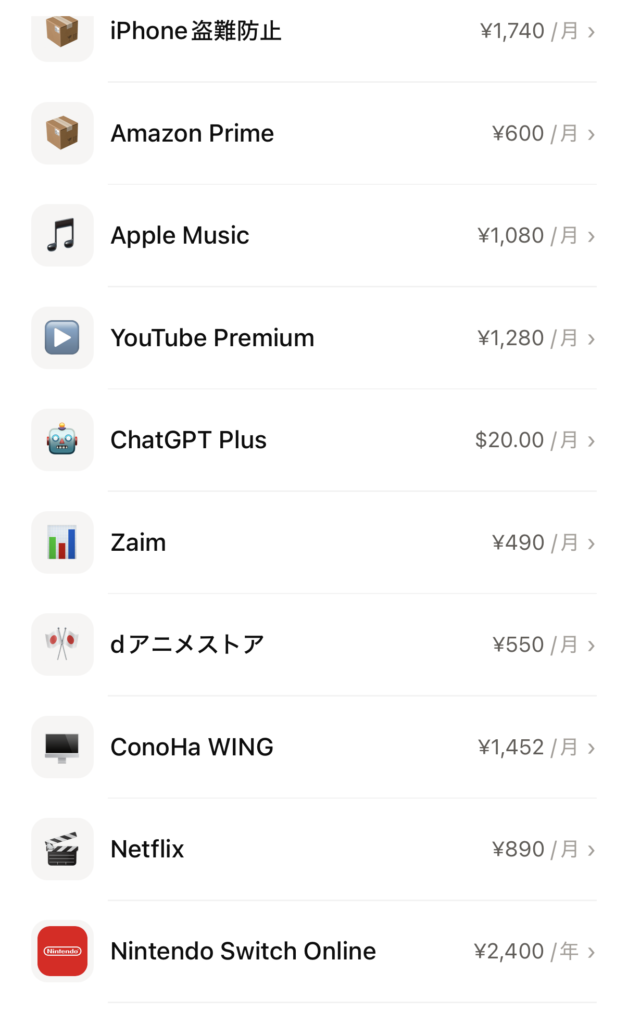This screenshot has height=1024, width=628.
Task: Open the Netflix subscription row
Action: point(314,849)
